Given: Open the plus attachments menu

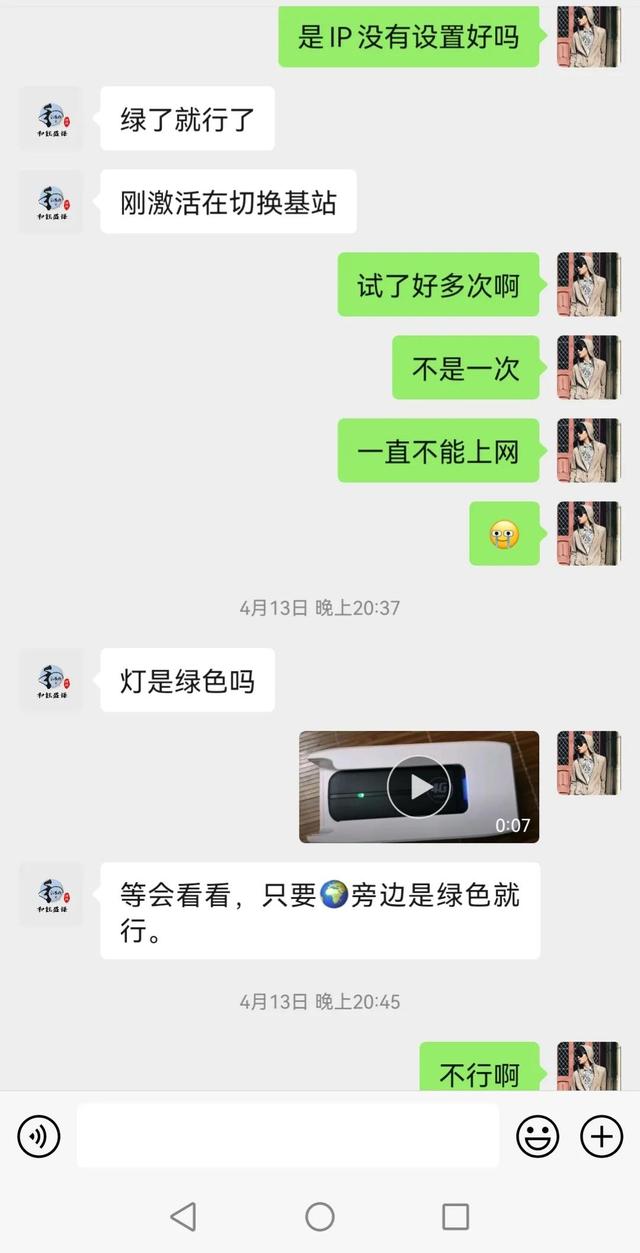Looking at the screenshot, I should (601, 1136).
